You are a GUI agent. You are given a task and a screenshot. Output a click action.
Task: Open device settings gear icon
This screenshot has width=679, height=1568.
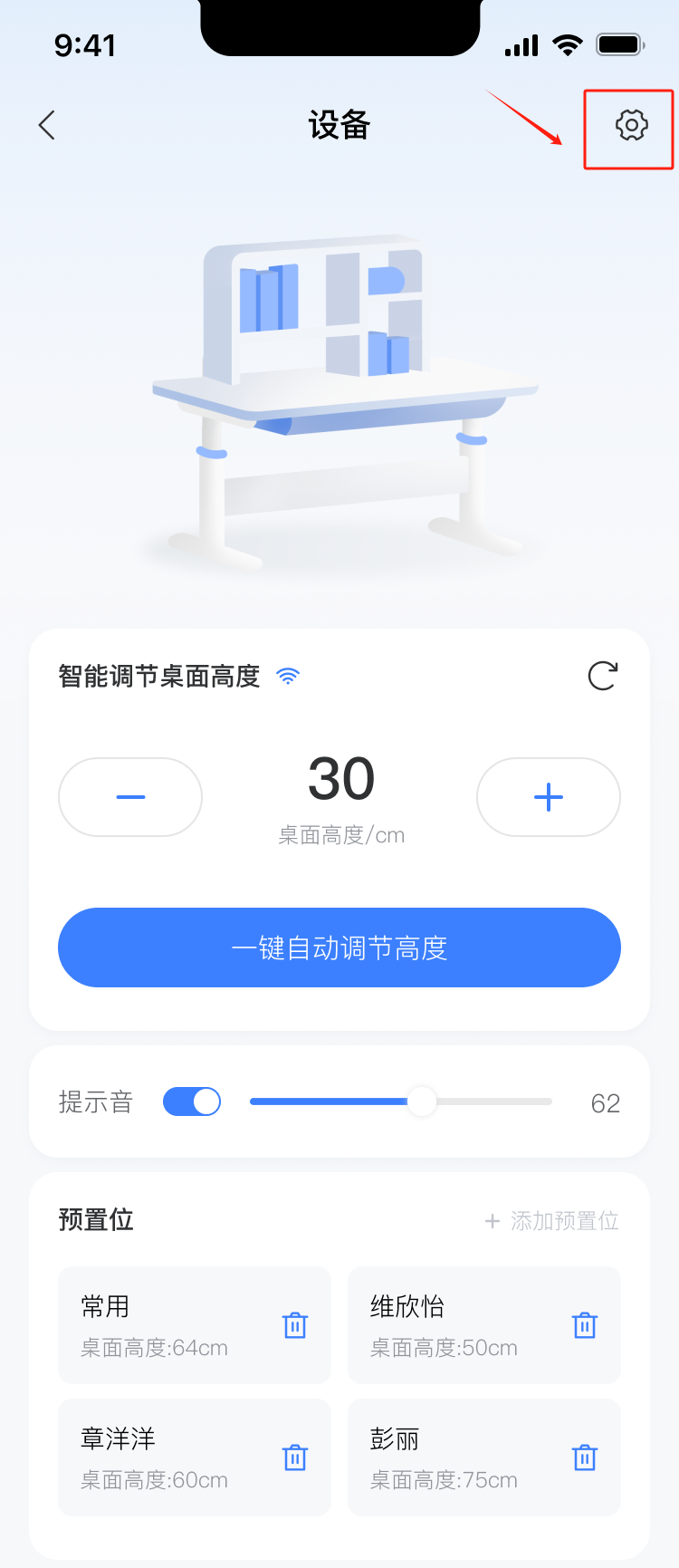tap(631, 125)
